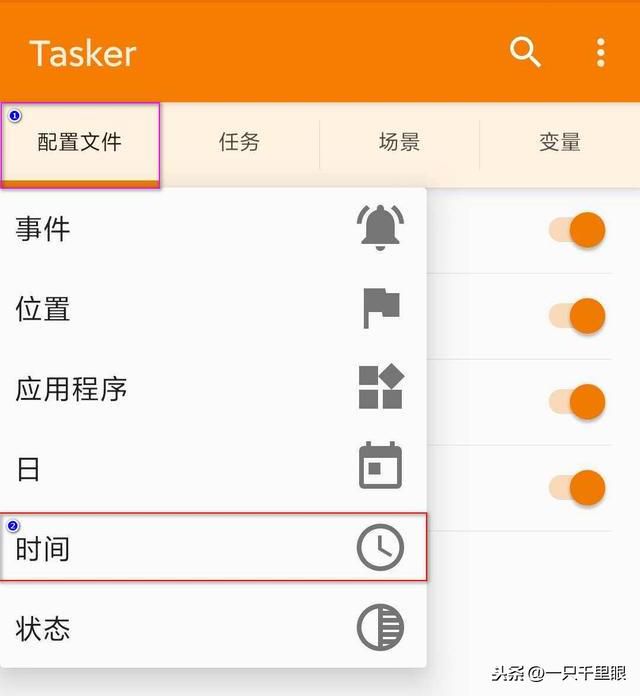Select the 状态 option
Viewport: 640px width, 696px height.
point(213,628)
